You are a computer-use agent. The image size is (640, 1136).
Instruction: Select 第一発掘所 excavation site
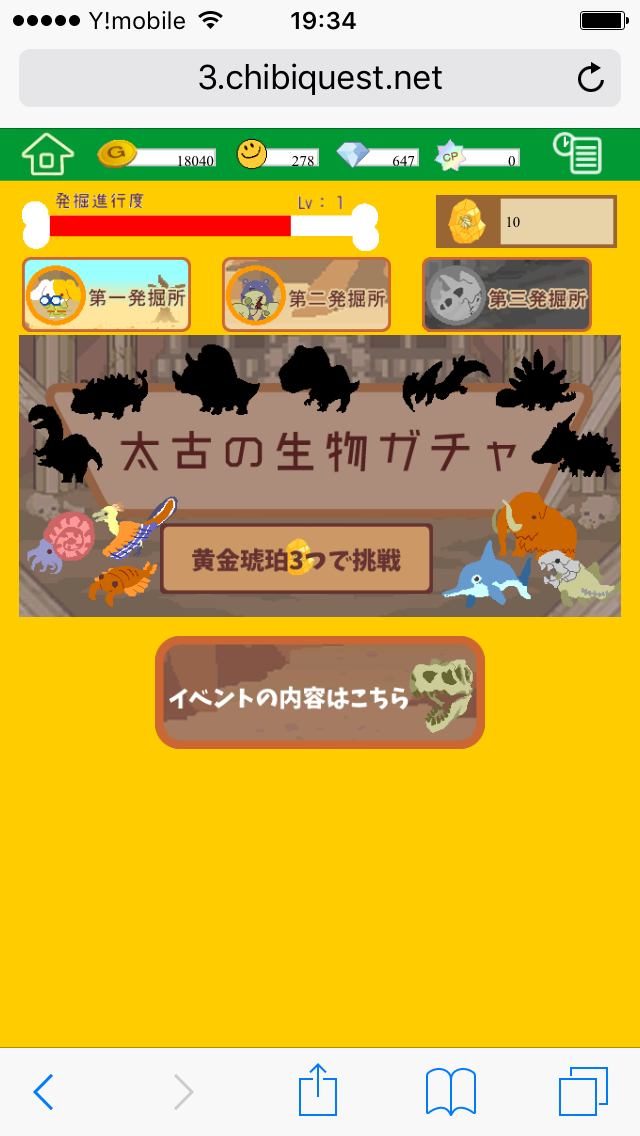pos(106,295)
